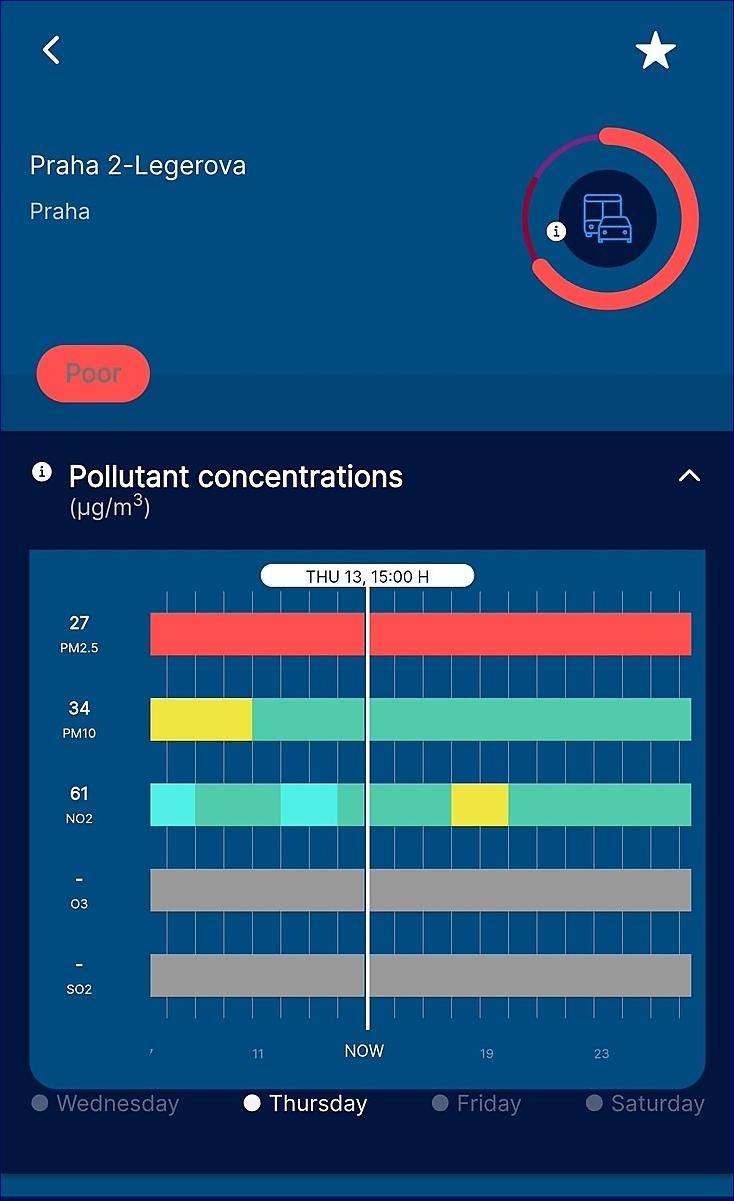Switch to Saturday forecast
The height and width of the screenshot is (1201, 734).
(645, 1104)
